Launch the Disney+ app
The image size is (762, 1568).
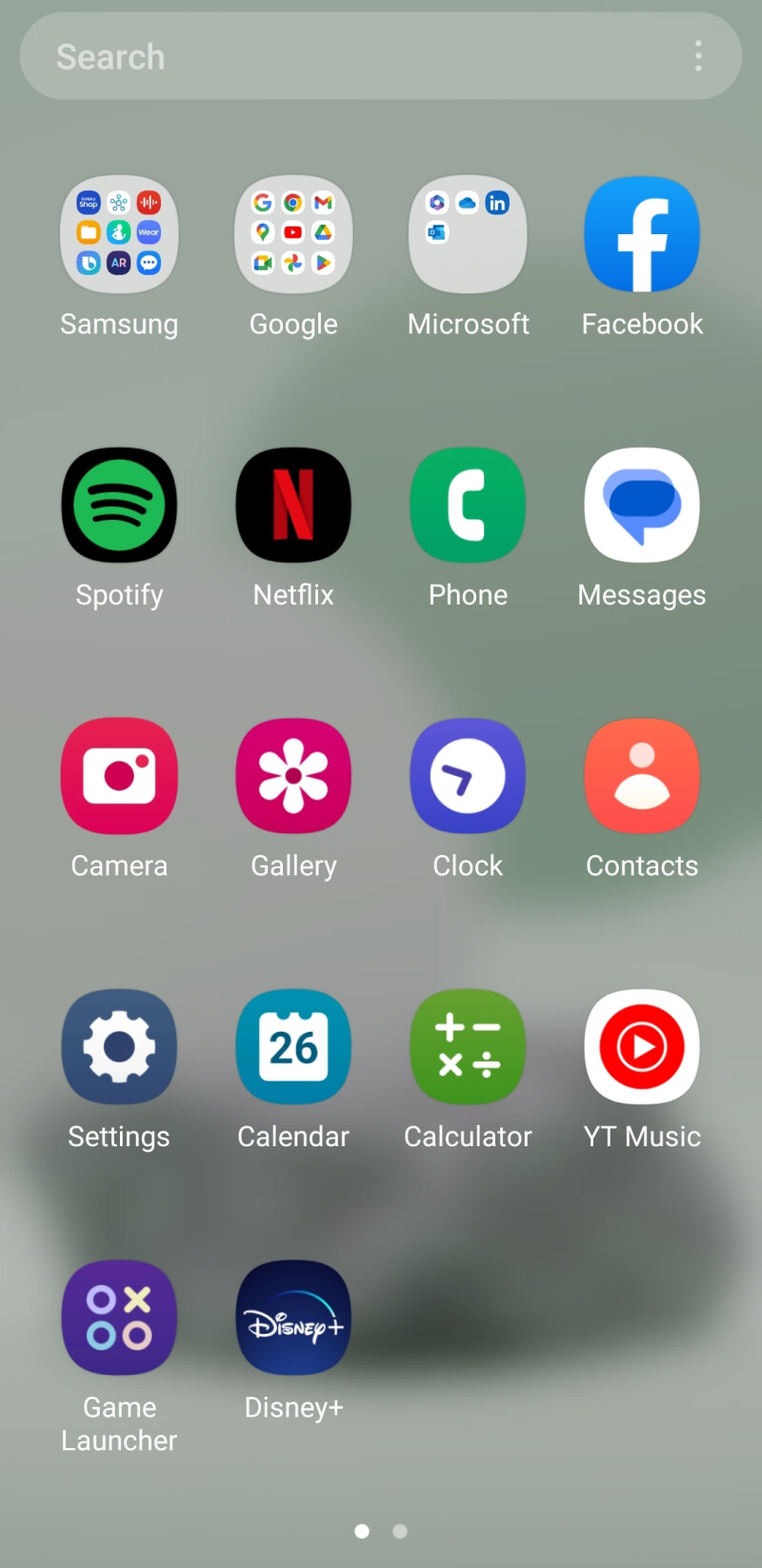pos(293,1319)
